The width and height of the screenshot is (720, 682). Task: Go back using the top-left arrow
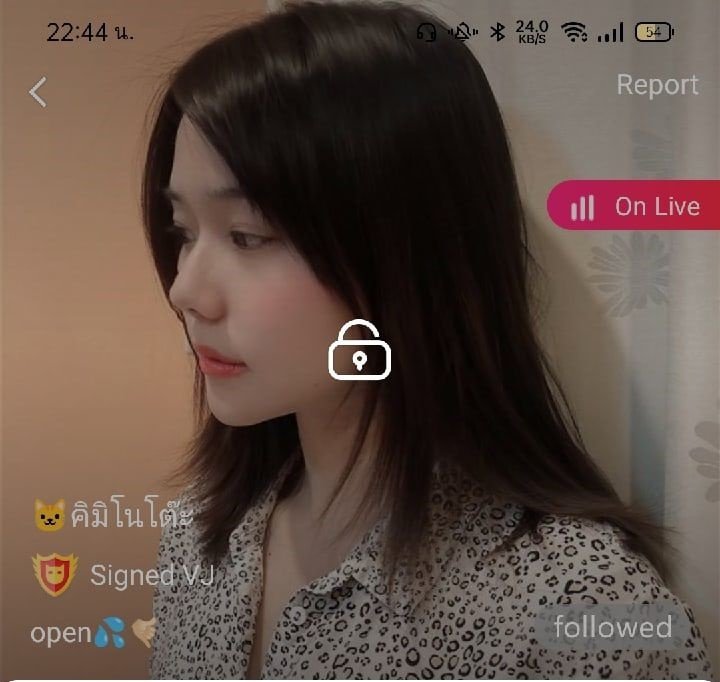coord(38,92)
